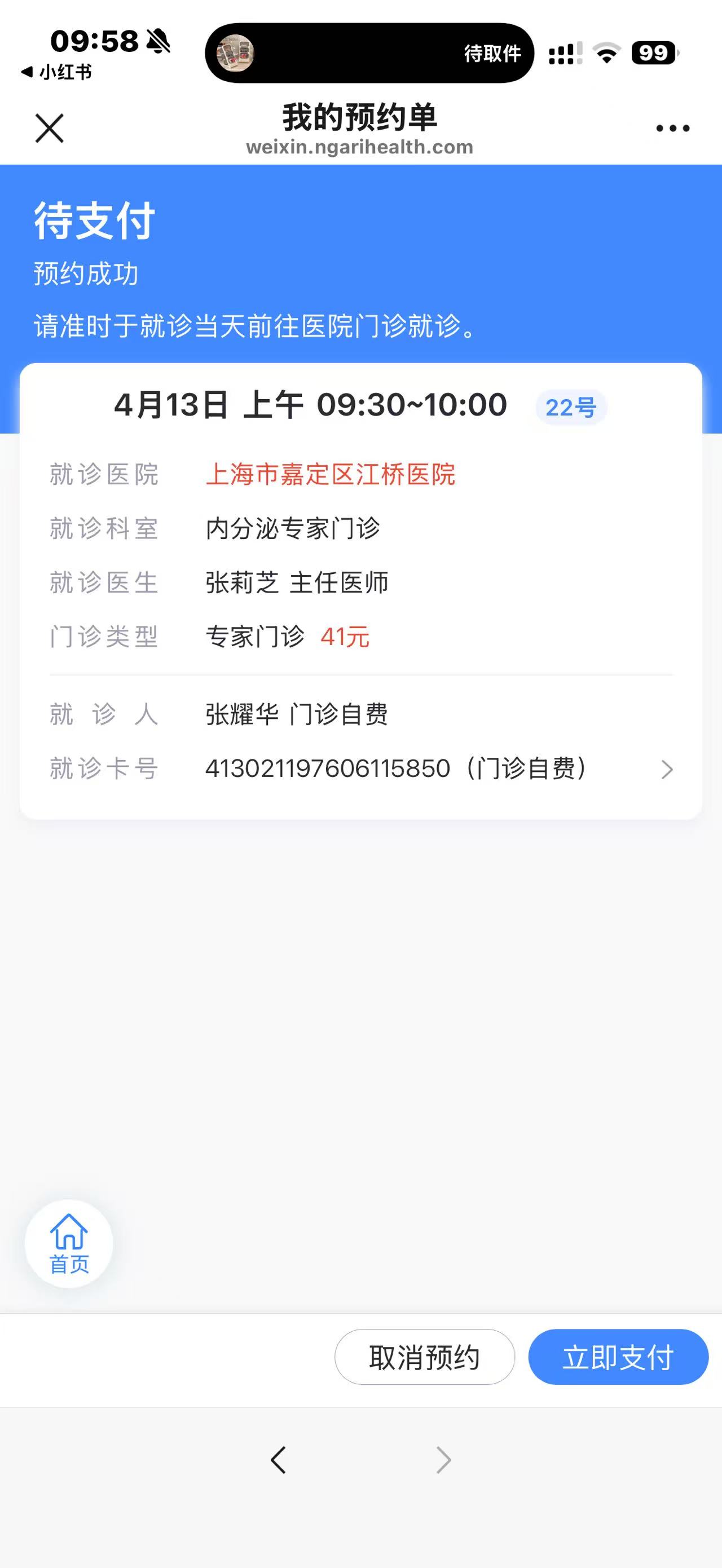The width and height of the screenshot is (722, 1568).
Task: Open the three-dot overflow menu
Action: click(x=672, y=129)
